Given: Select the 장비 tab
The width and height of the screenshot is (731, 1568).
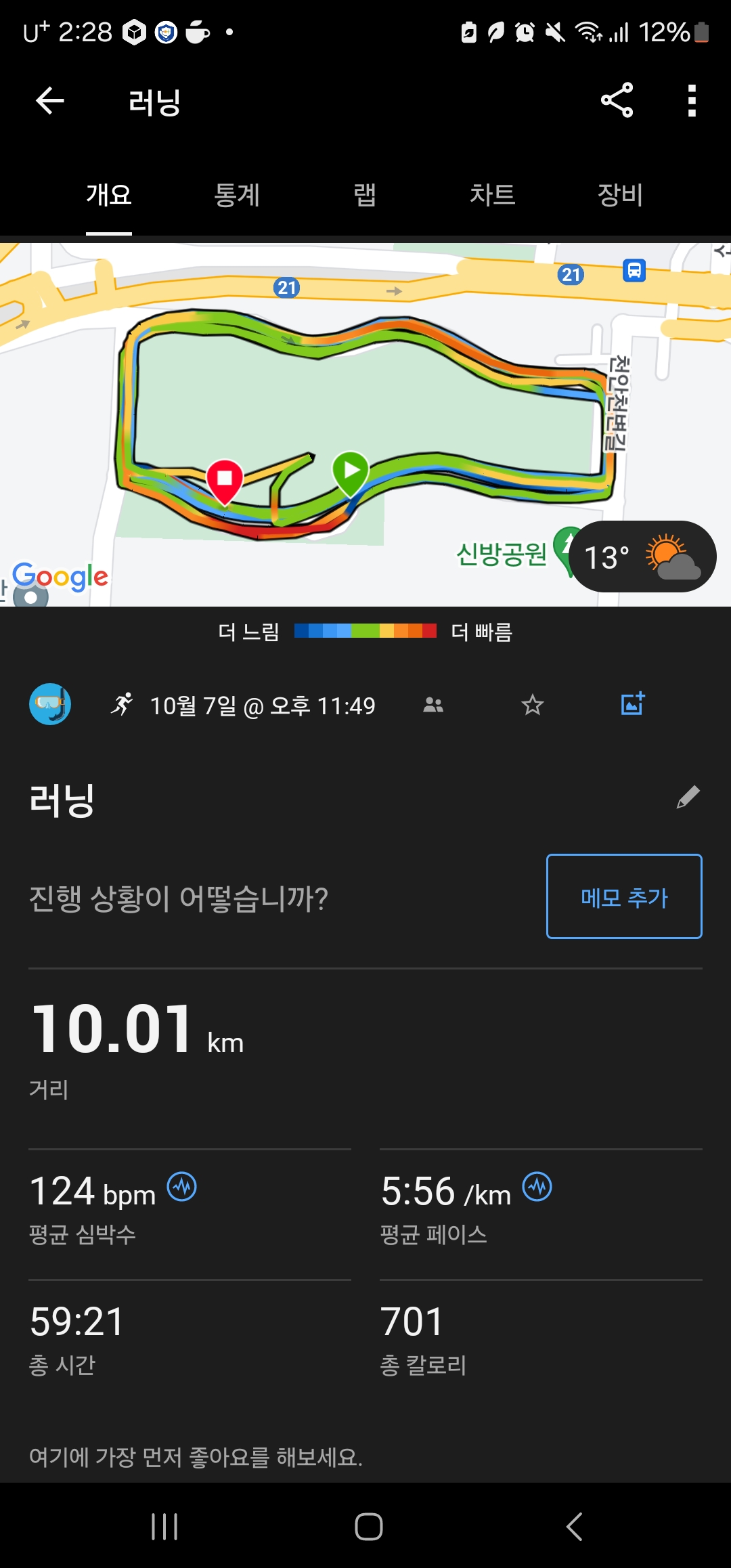Looking at the screenshot, I should pyautogui.click(x=620, y=195).
